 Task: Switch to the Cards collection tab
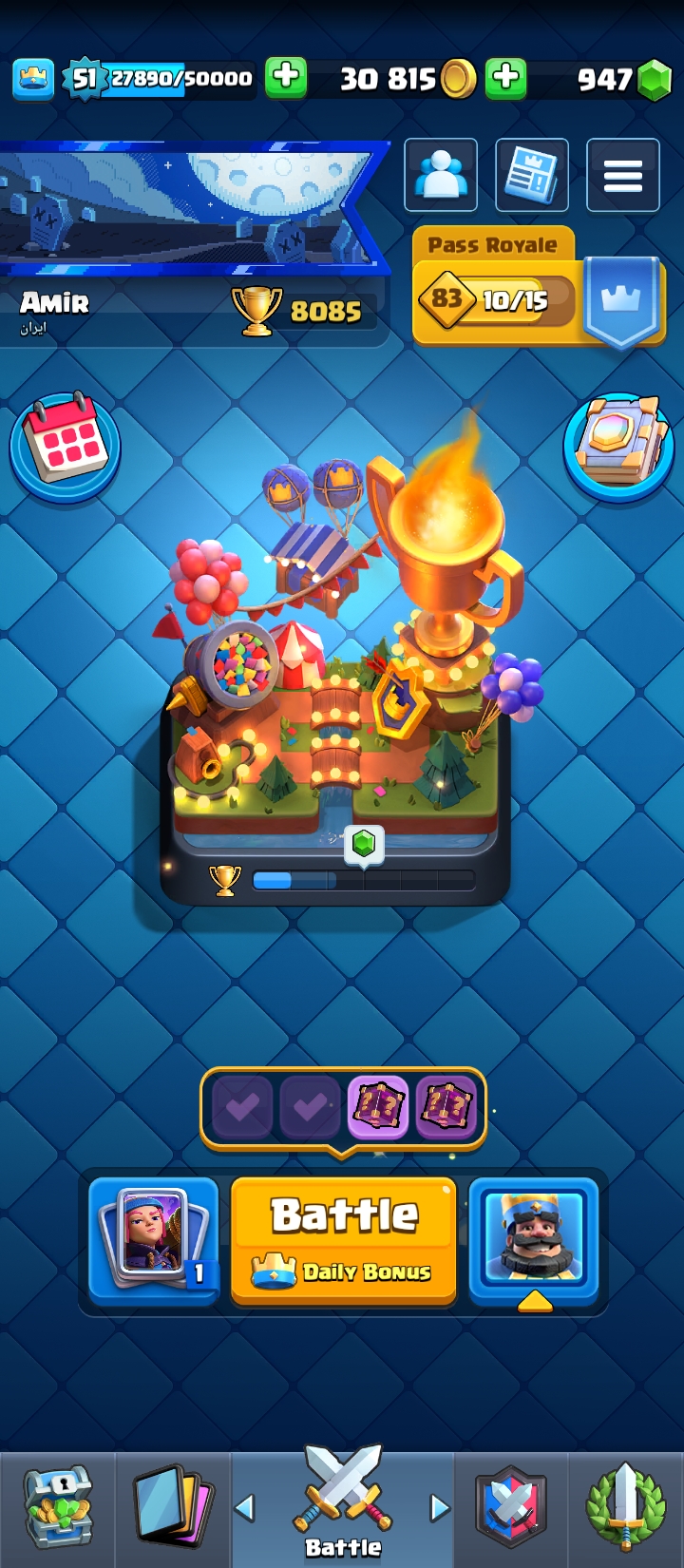tap(172, 1508)
